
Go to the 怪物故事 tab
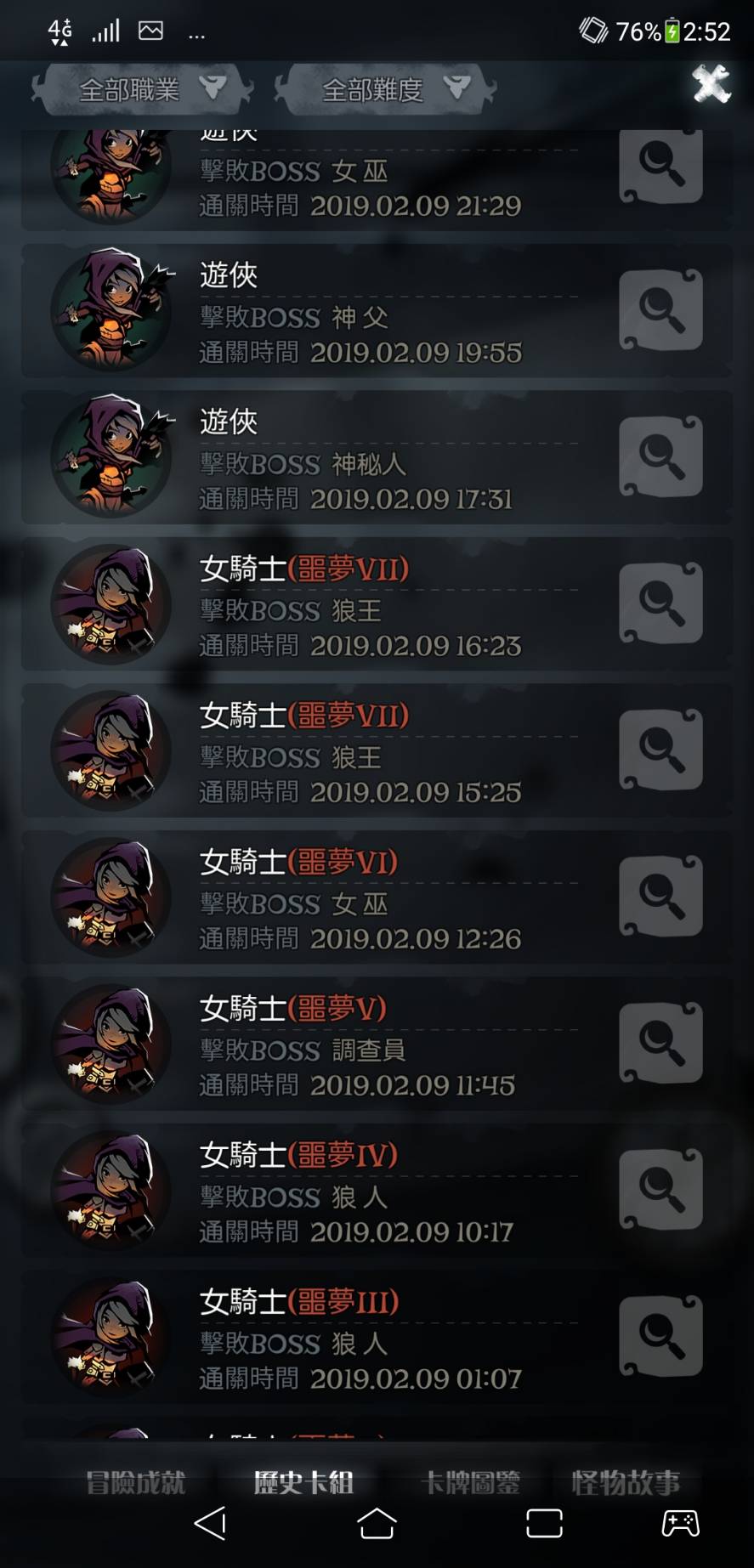pos(626,1482)
